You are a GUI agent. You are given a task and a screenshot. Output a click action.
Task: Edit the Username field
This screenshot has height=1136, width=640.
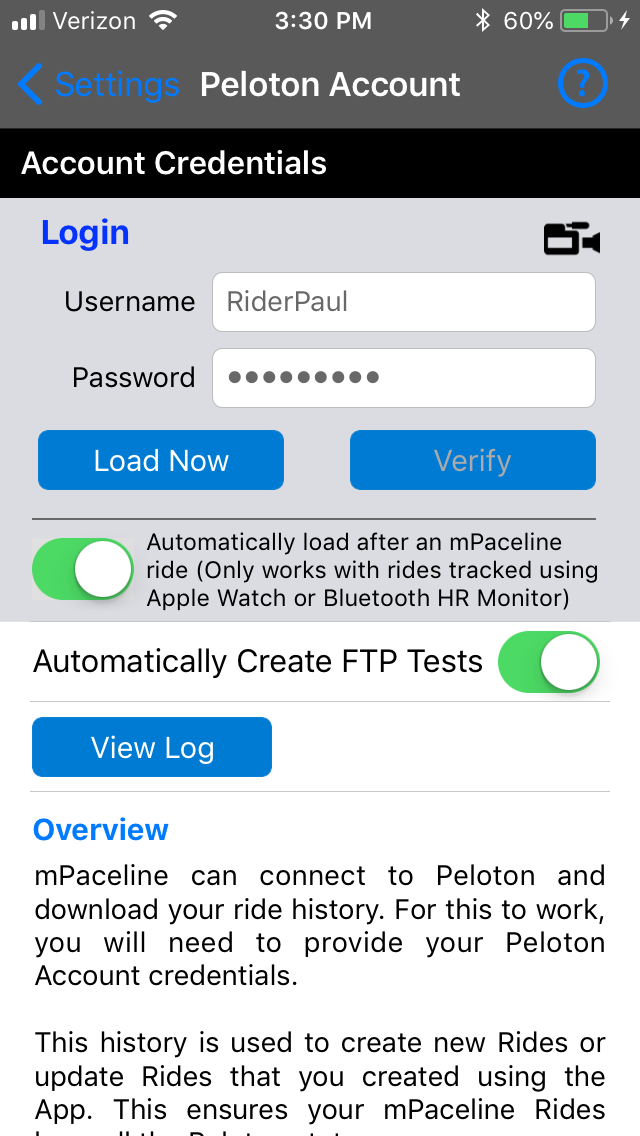point(403,302)
